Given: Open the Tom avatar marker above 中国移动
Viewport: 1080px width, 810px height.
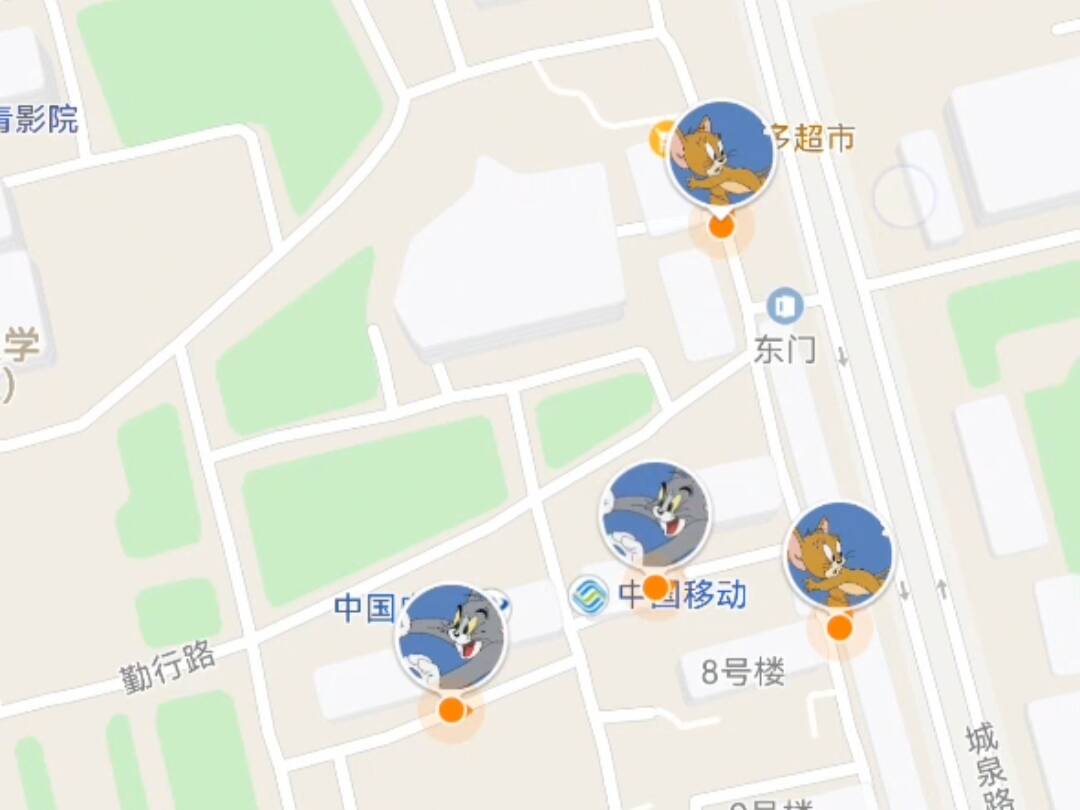Looking at the screenshot, I should pyautogui.click(x=655, y=514).
